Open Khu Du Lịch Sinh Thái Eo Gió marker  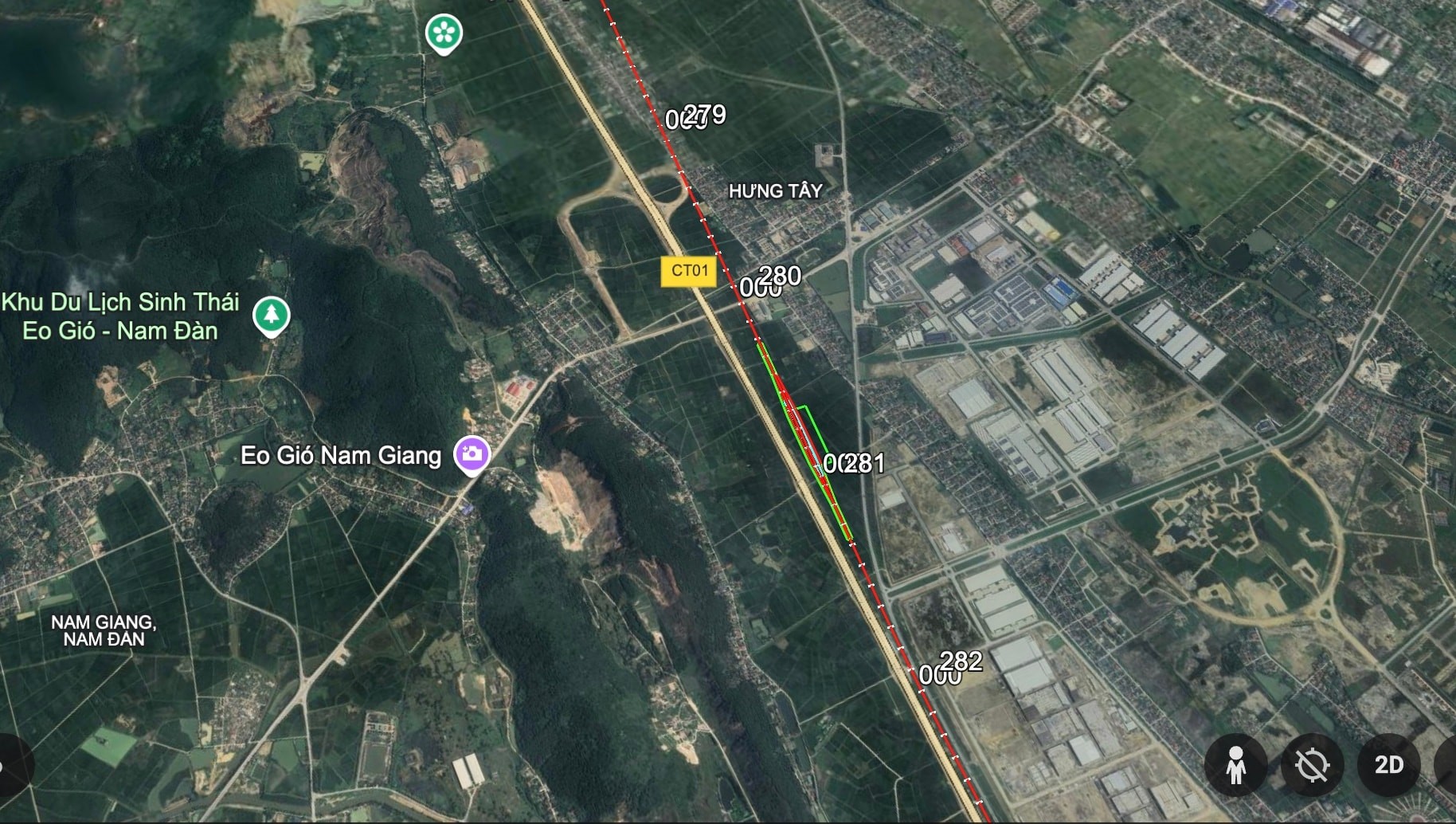tap(271, 315)
